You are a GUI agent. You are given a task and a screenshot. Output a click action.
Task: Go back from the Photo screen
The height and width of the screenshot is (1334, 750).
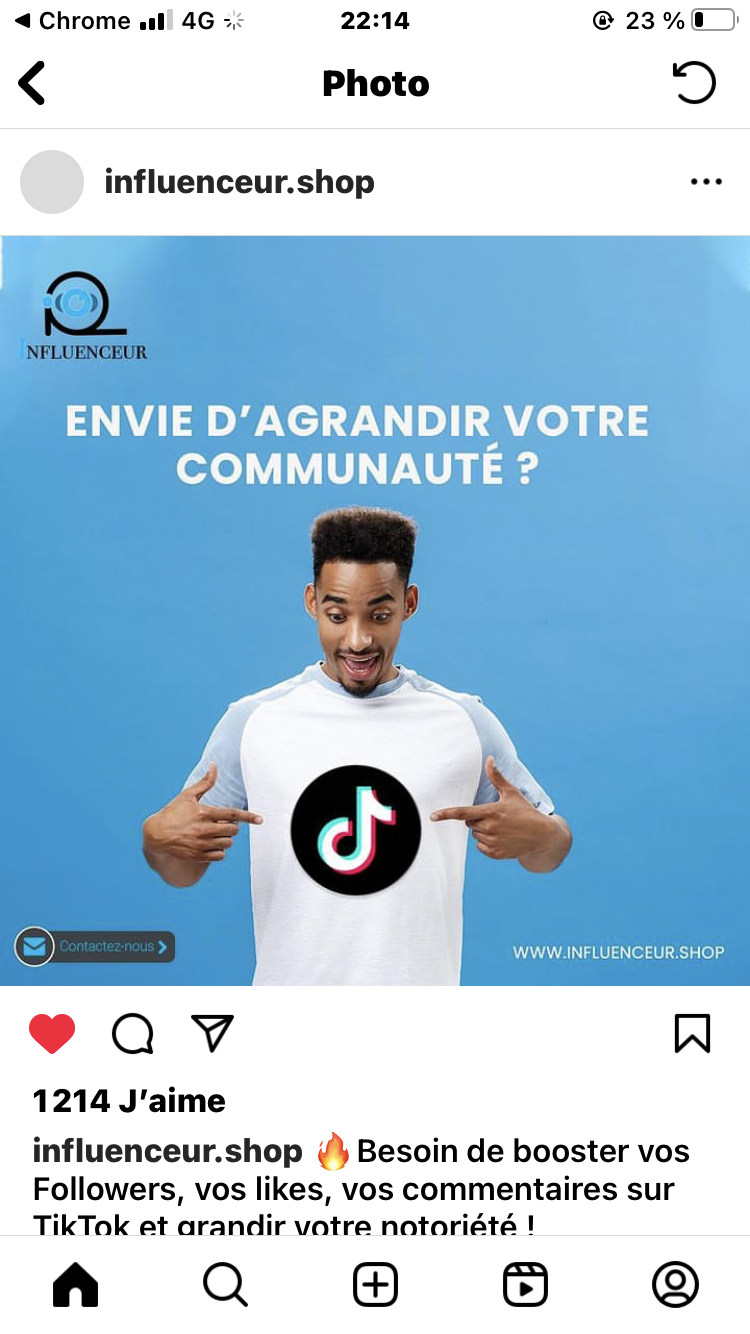click(x=32, y=83)
